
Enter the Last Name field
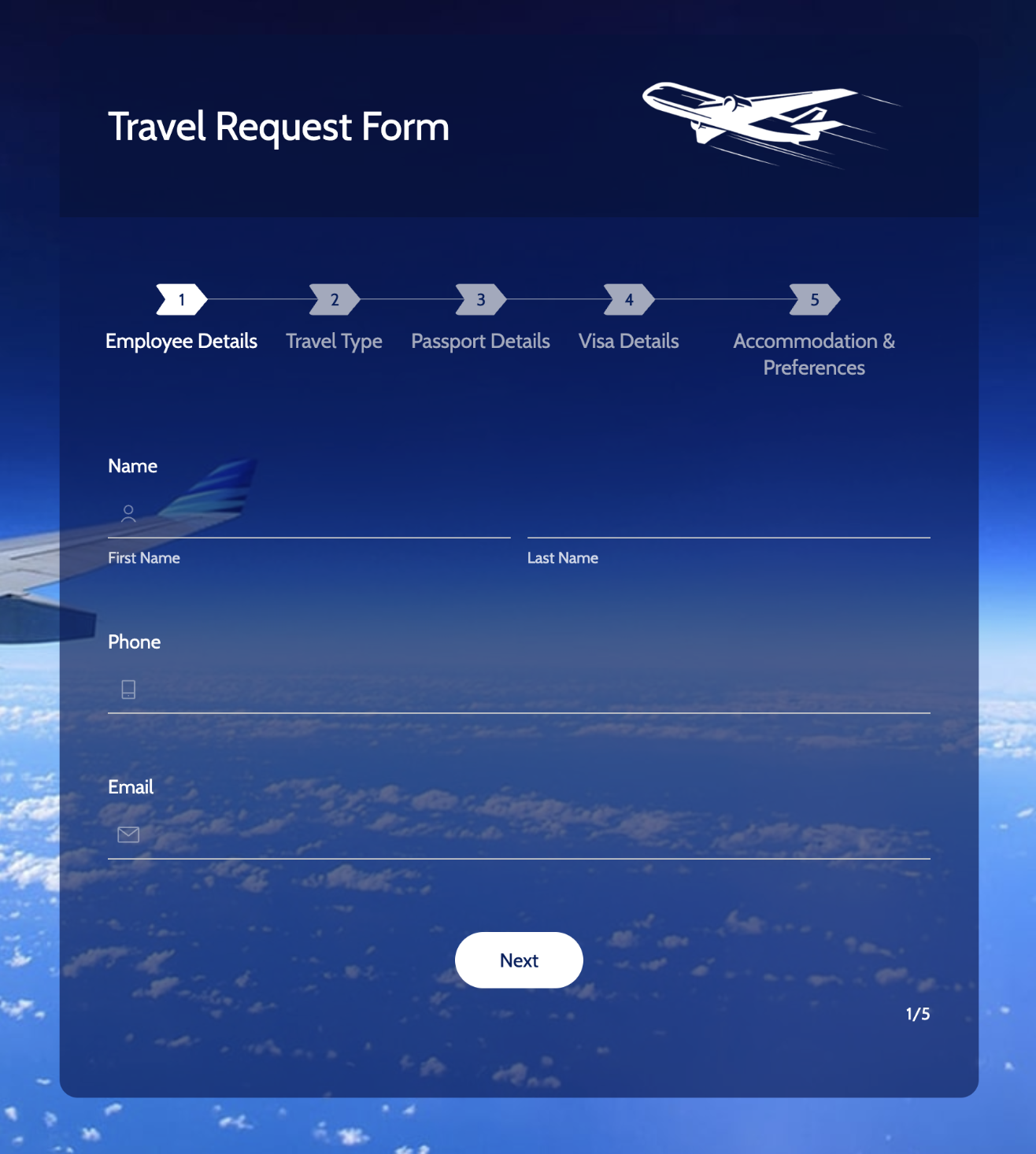(728, 516)
